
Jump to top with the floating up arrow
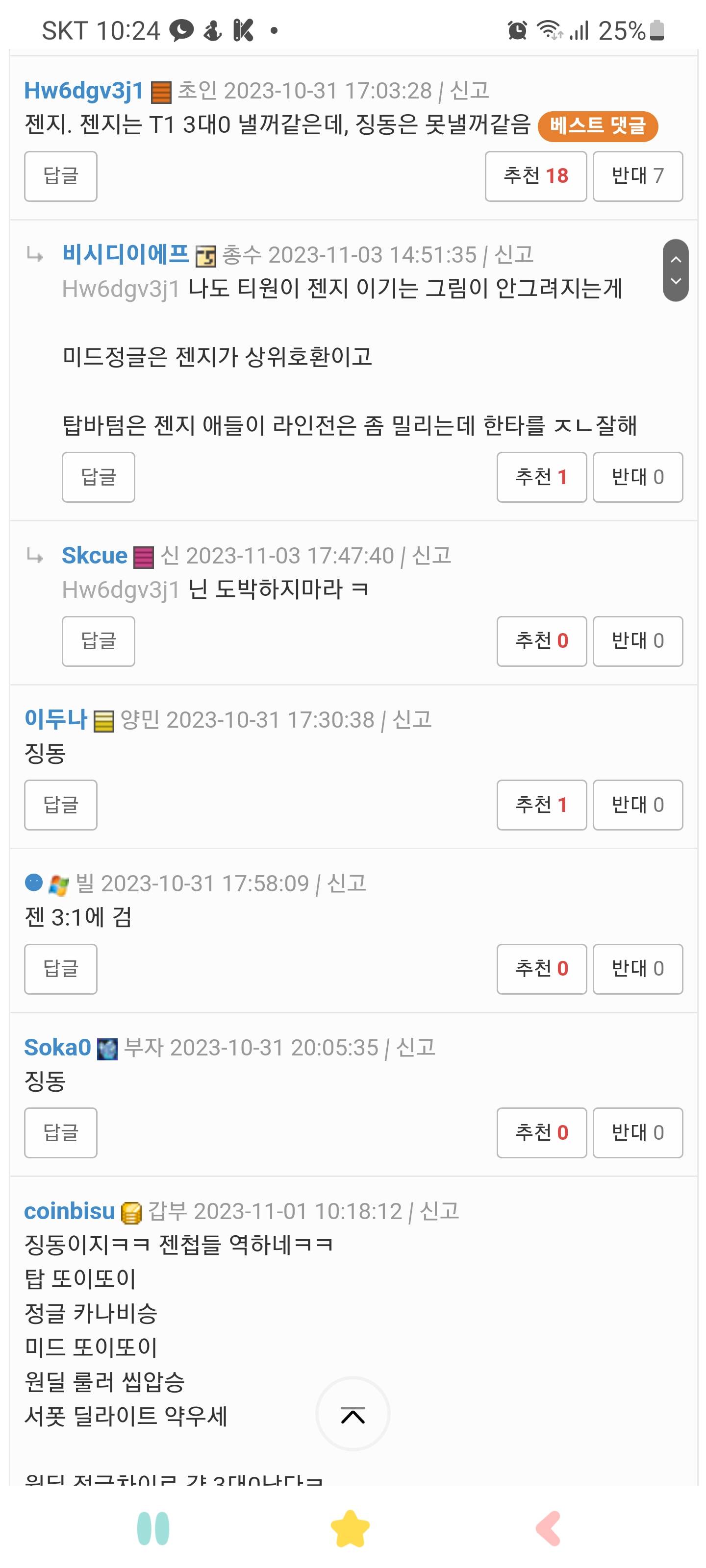point(353,1414)
